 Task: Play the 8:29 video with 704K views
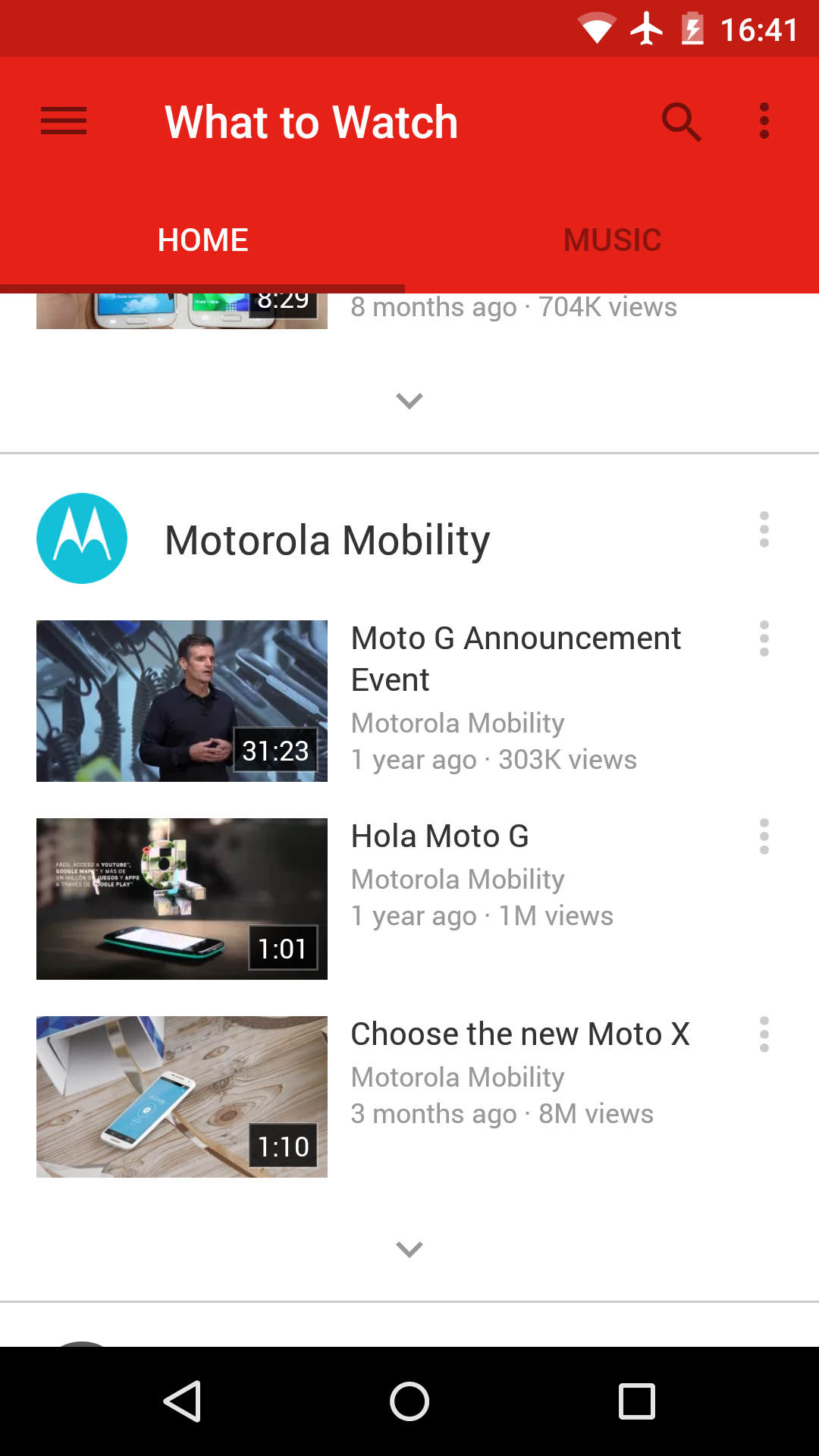tap(182, 311)
